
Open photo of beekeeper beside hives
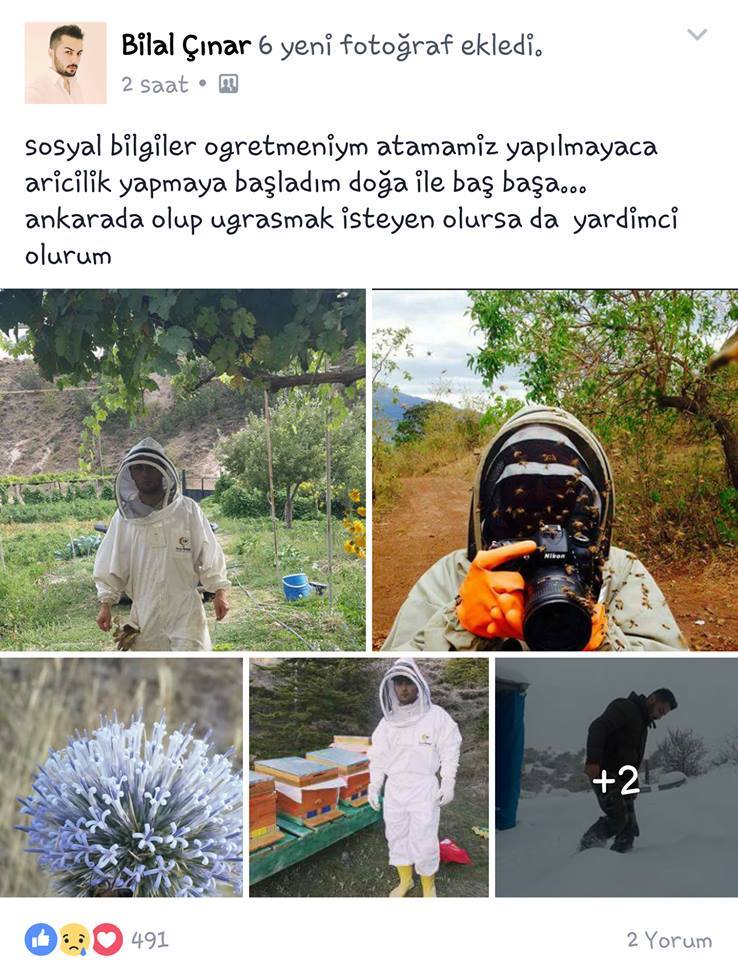369,777
